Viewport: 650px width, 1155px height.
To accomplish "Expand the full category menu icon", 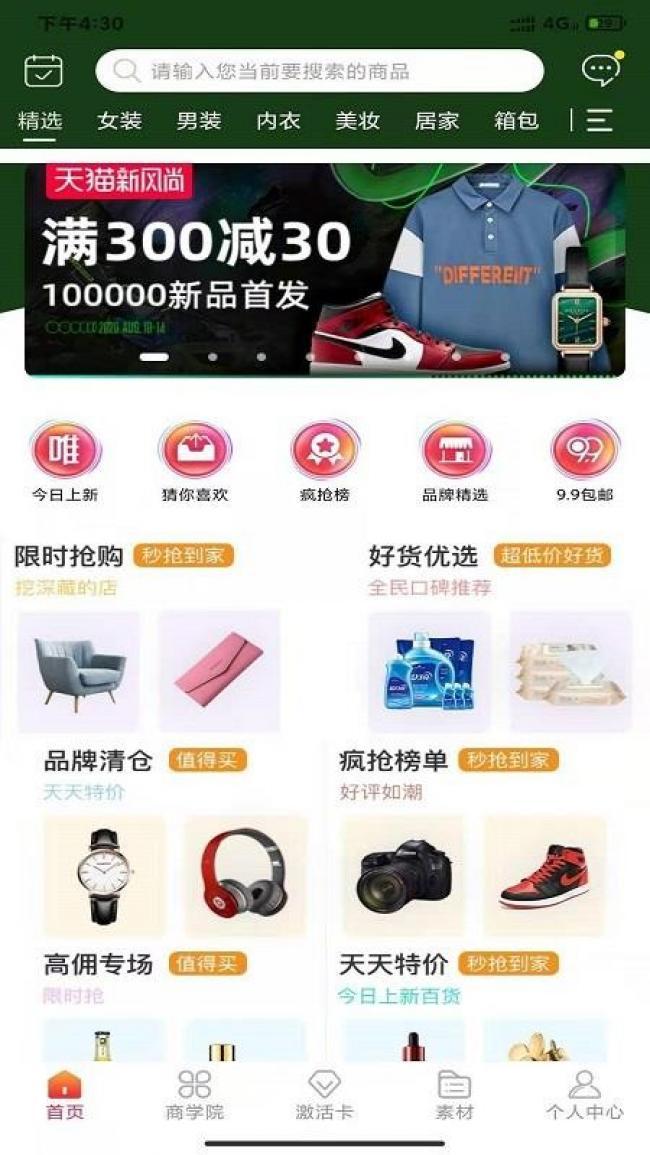I will point(598,121).
